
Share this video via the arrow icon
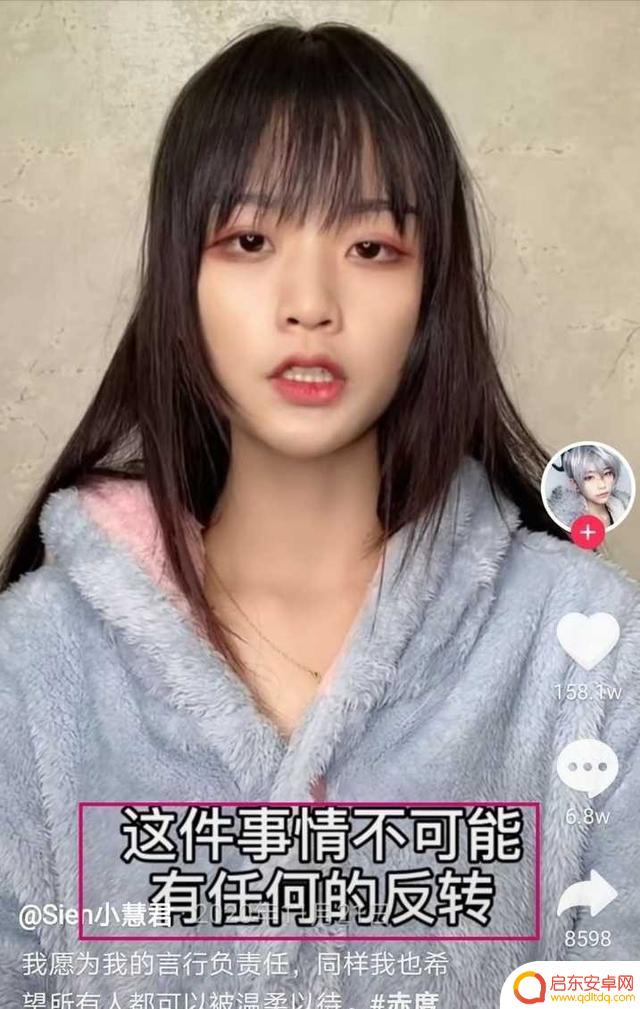[587, 895]
